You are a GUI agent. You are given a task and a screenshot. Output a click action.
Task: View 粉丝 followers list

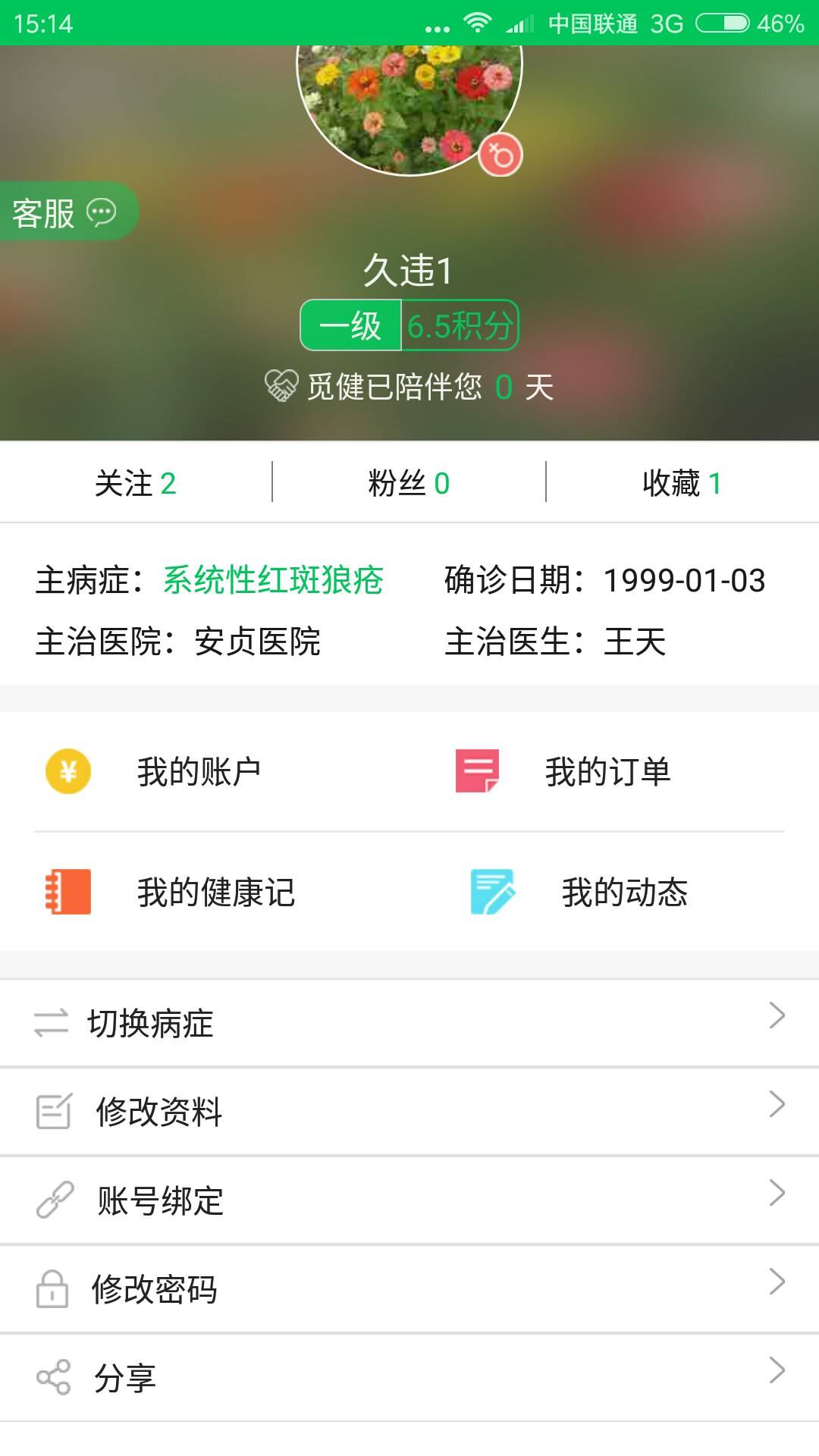[x=409, y=483]
